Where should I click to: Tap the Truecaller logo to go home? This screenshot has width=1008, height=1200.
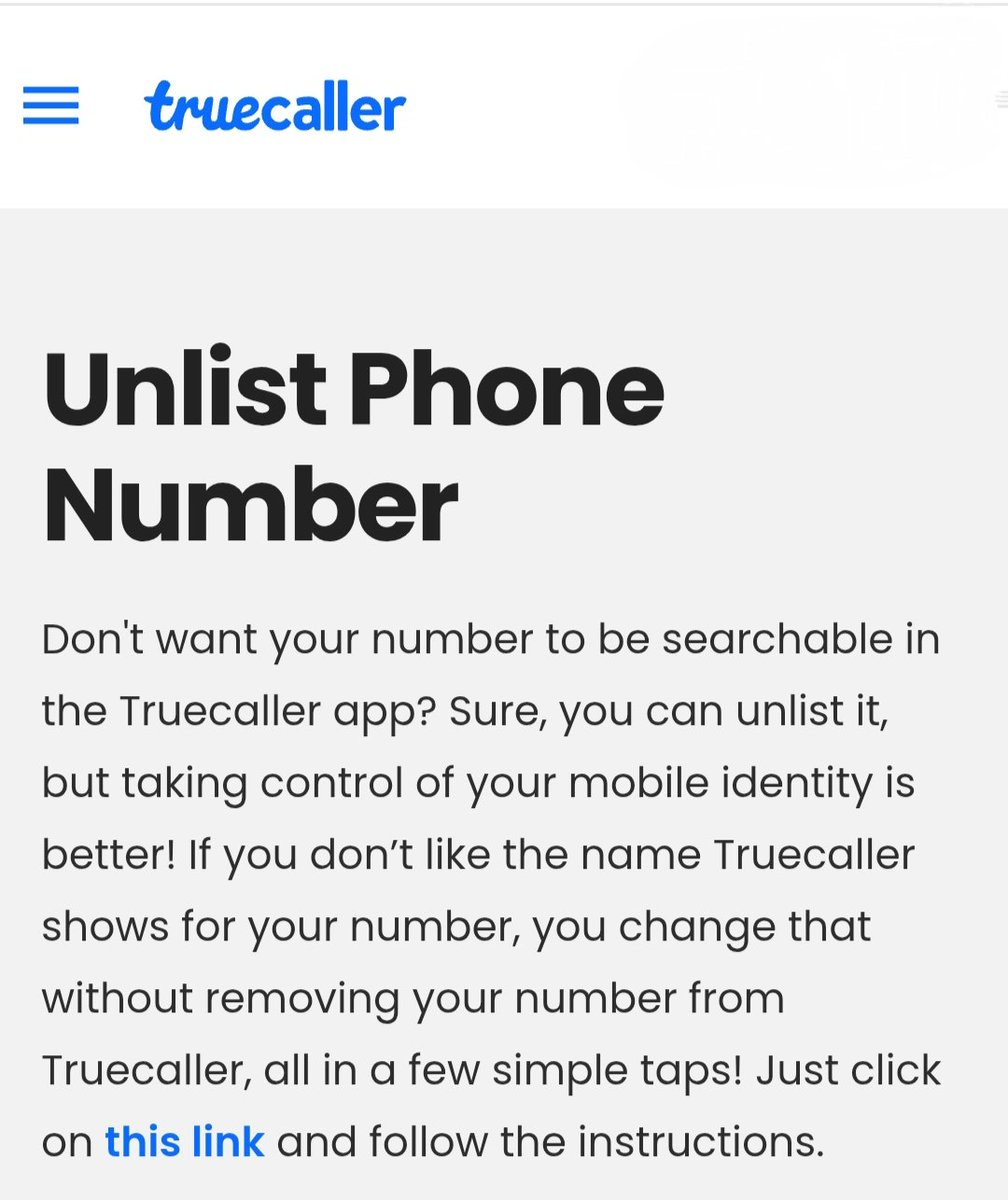pos(275,106)
